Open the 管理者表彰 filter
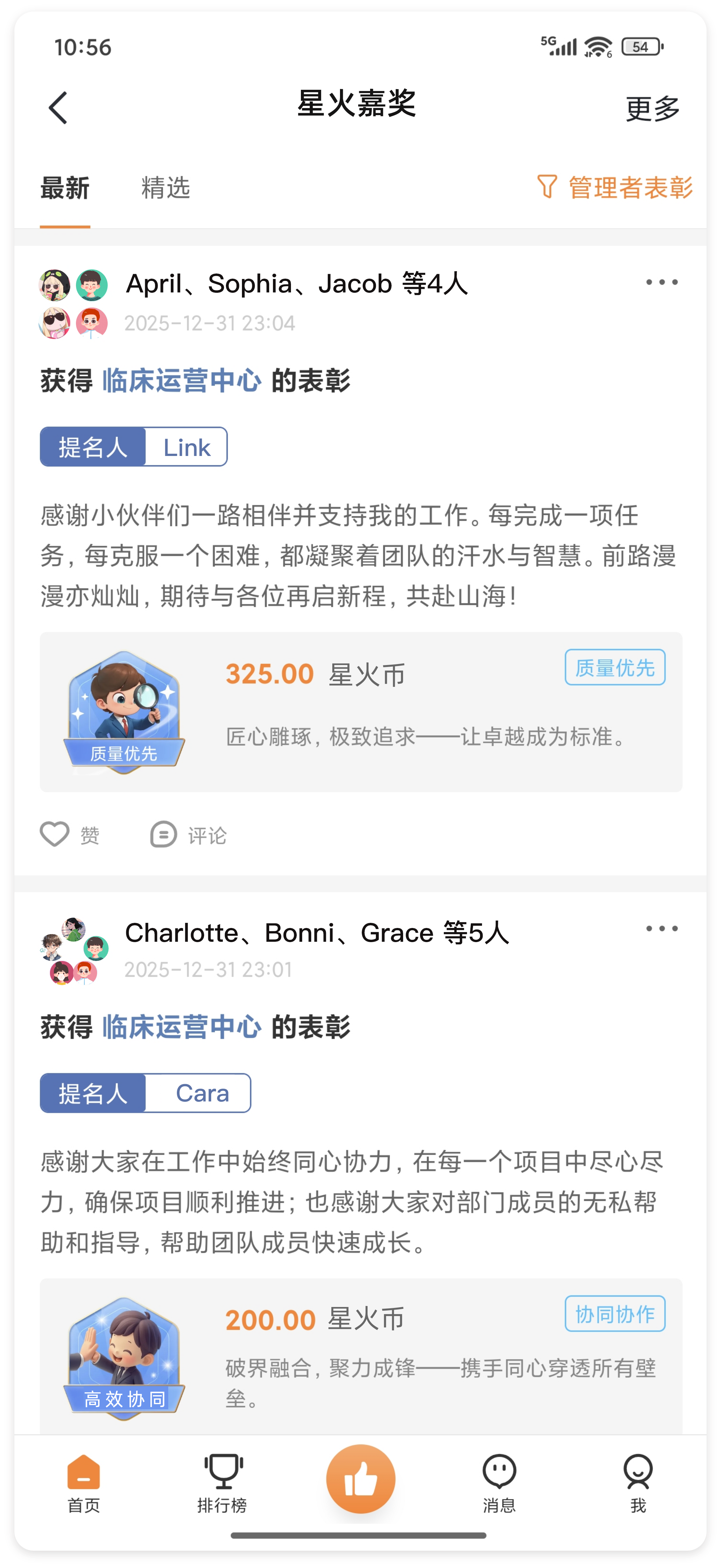The height and width of the screenshot is (1568, 721). (615, 188)
